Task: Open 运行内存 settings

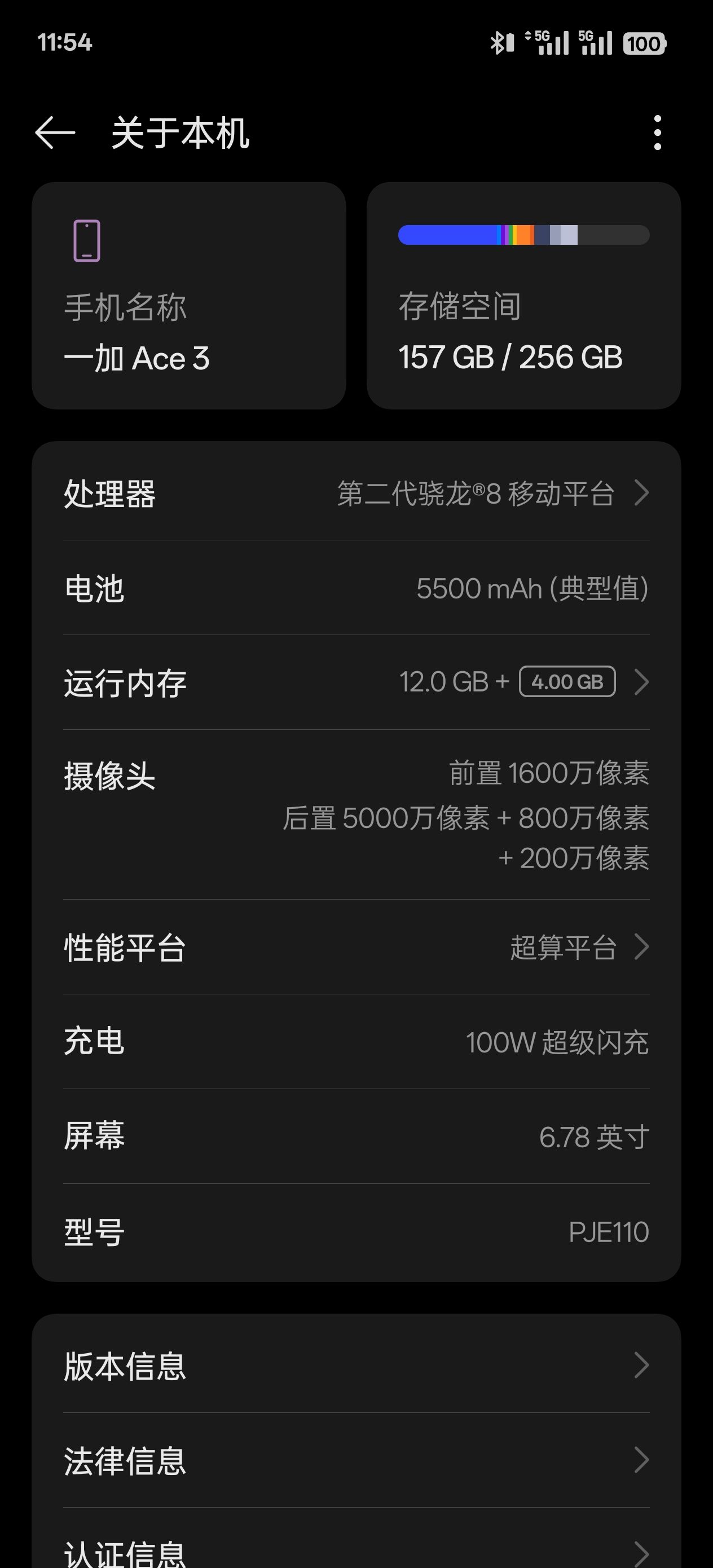Action: tap(356, 682)
